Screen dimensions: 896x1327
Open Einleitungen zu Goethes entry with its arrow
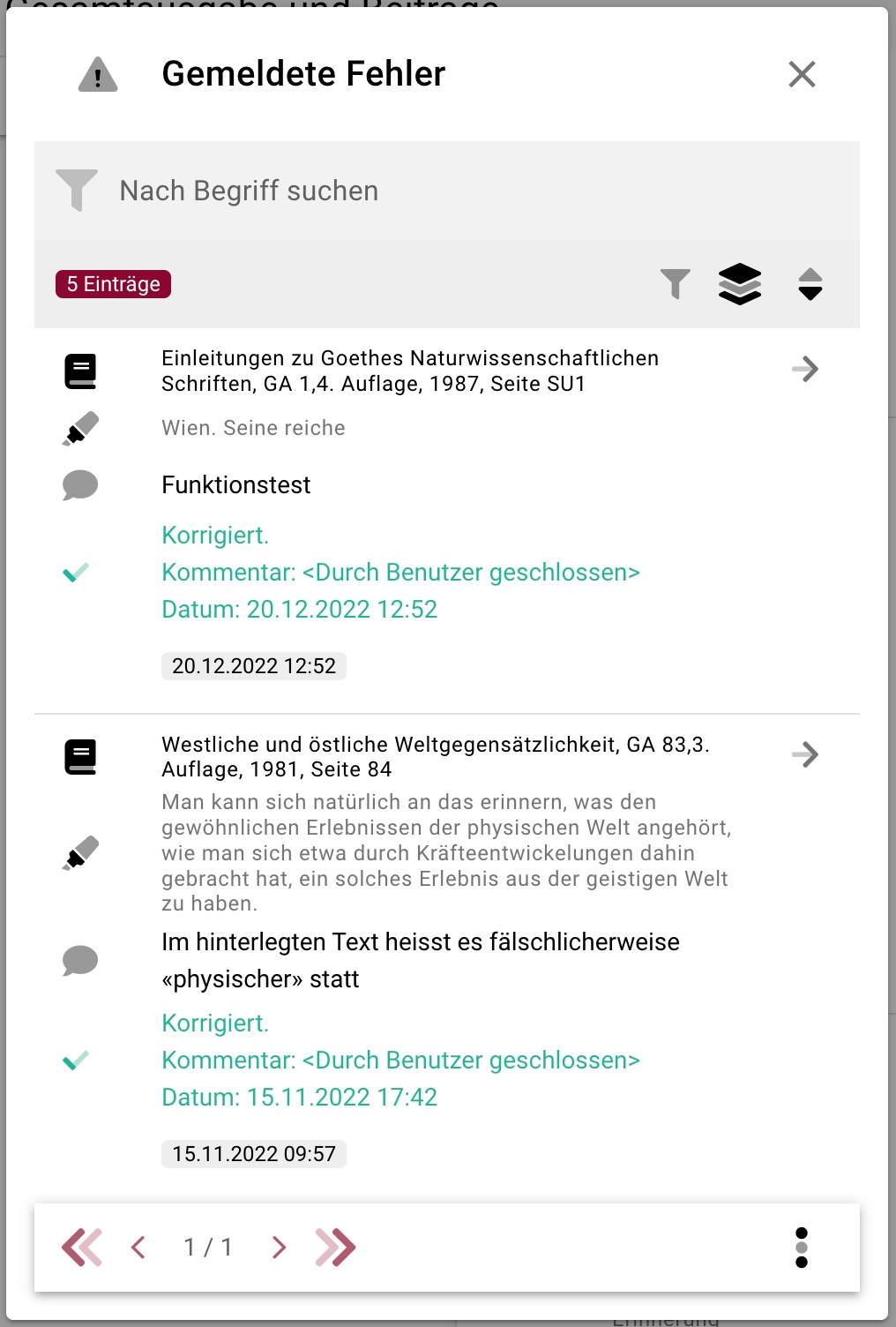[804, 369]
